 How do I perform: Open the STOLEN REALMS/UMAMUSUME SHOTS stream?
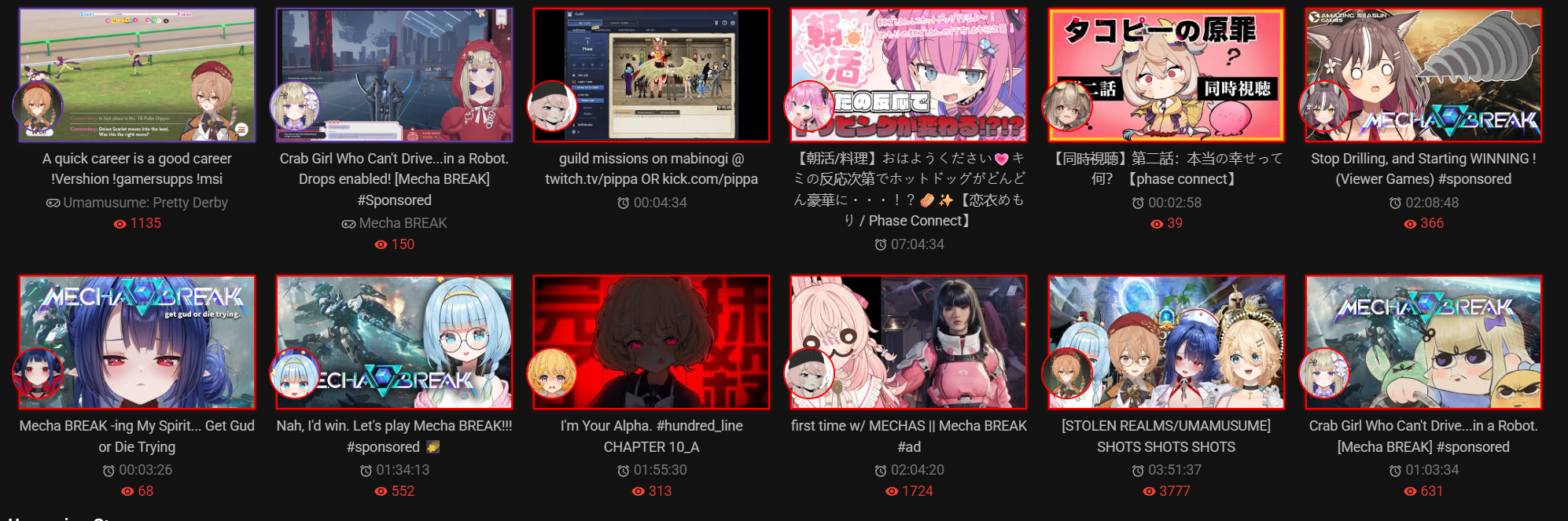(1166, 342)
